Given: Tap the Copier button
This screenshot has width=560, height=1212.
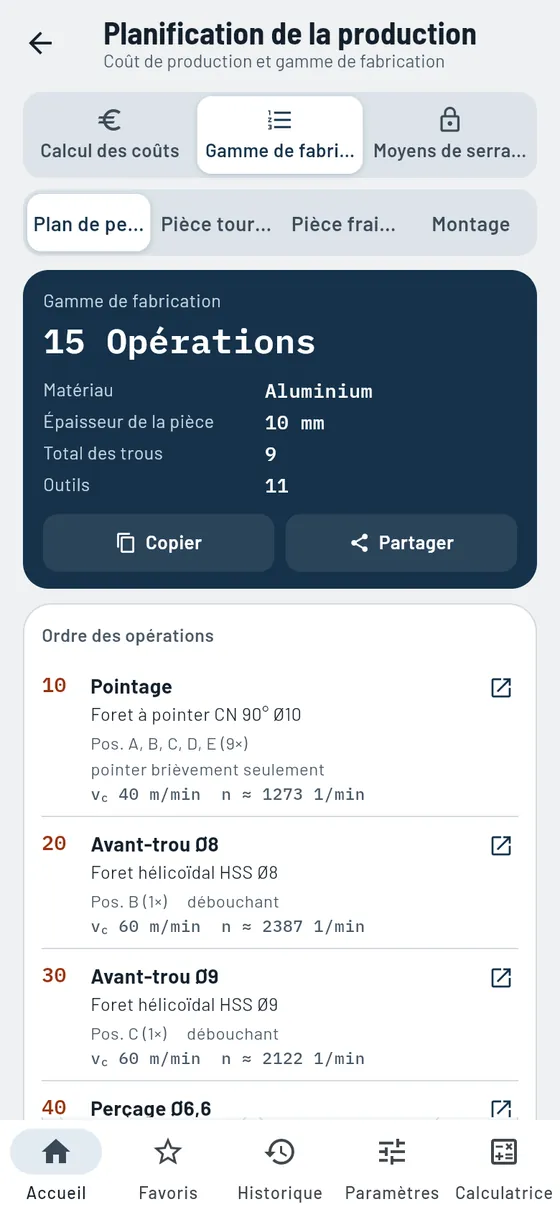Looking at the screenshot, I should click(158, 543).
